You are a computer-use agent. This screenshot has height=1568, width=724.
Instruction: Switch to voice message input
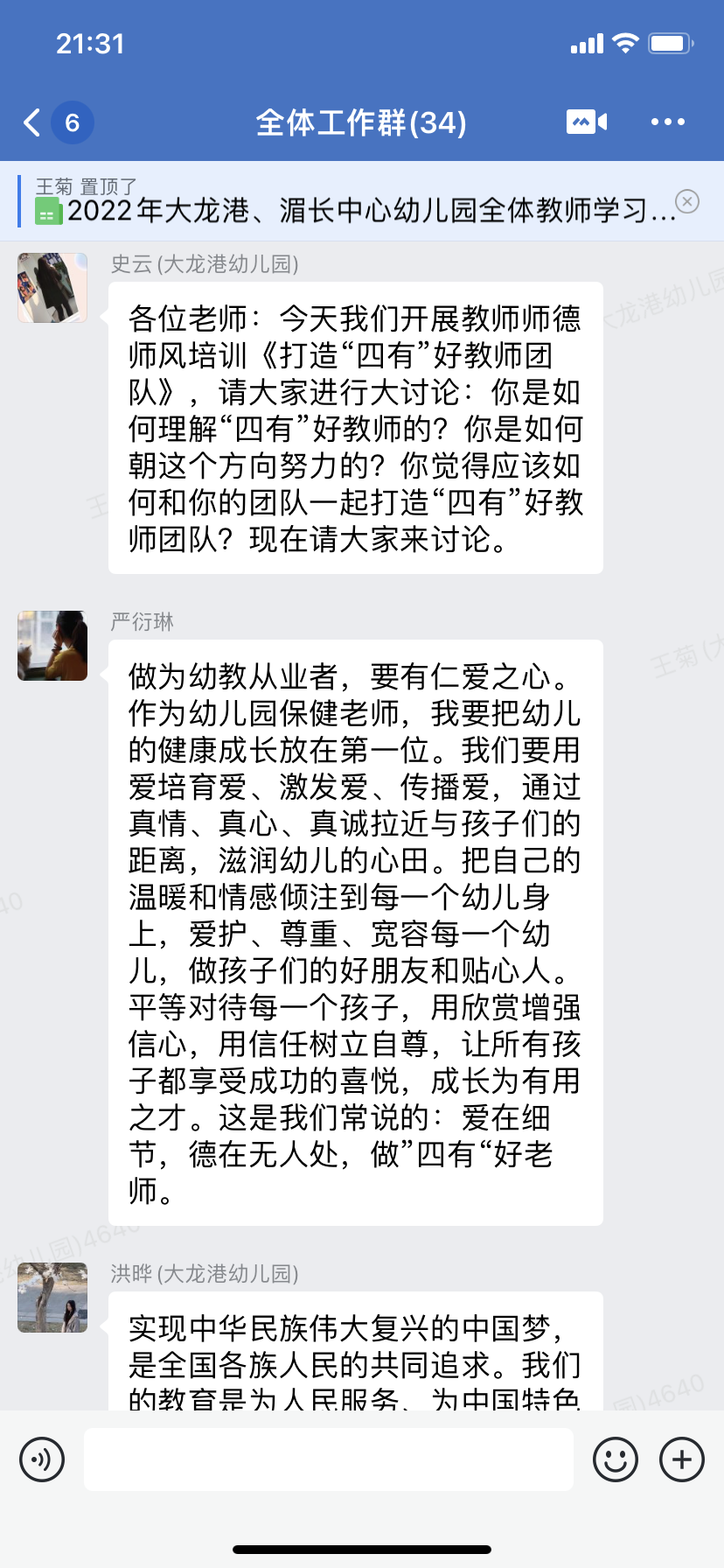pos(42,1459)
